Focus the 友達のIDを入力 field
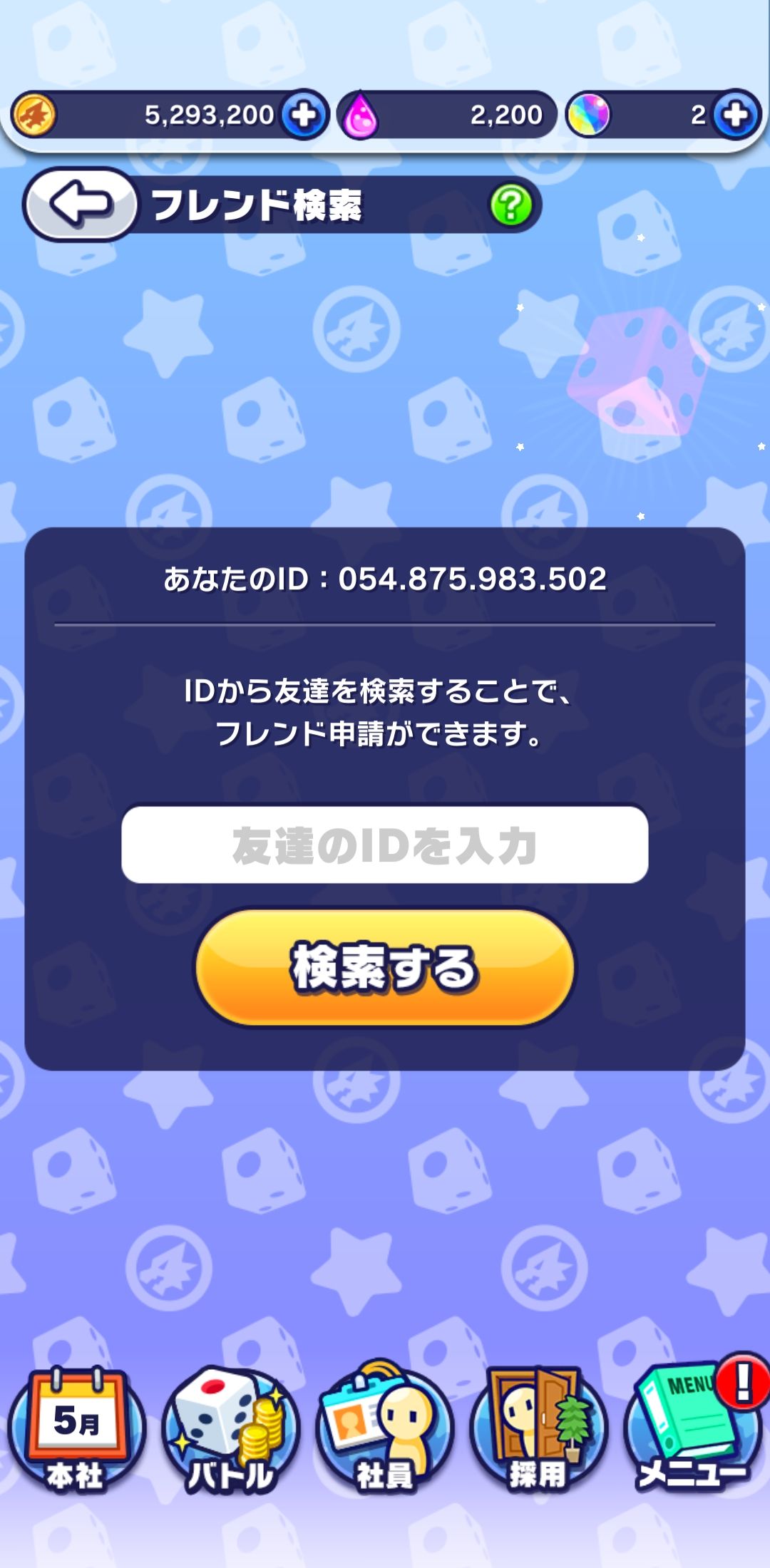The height and width of the screenshot is (1568, 770). pyautogui.click(x=384, y=845)
